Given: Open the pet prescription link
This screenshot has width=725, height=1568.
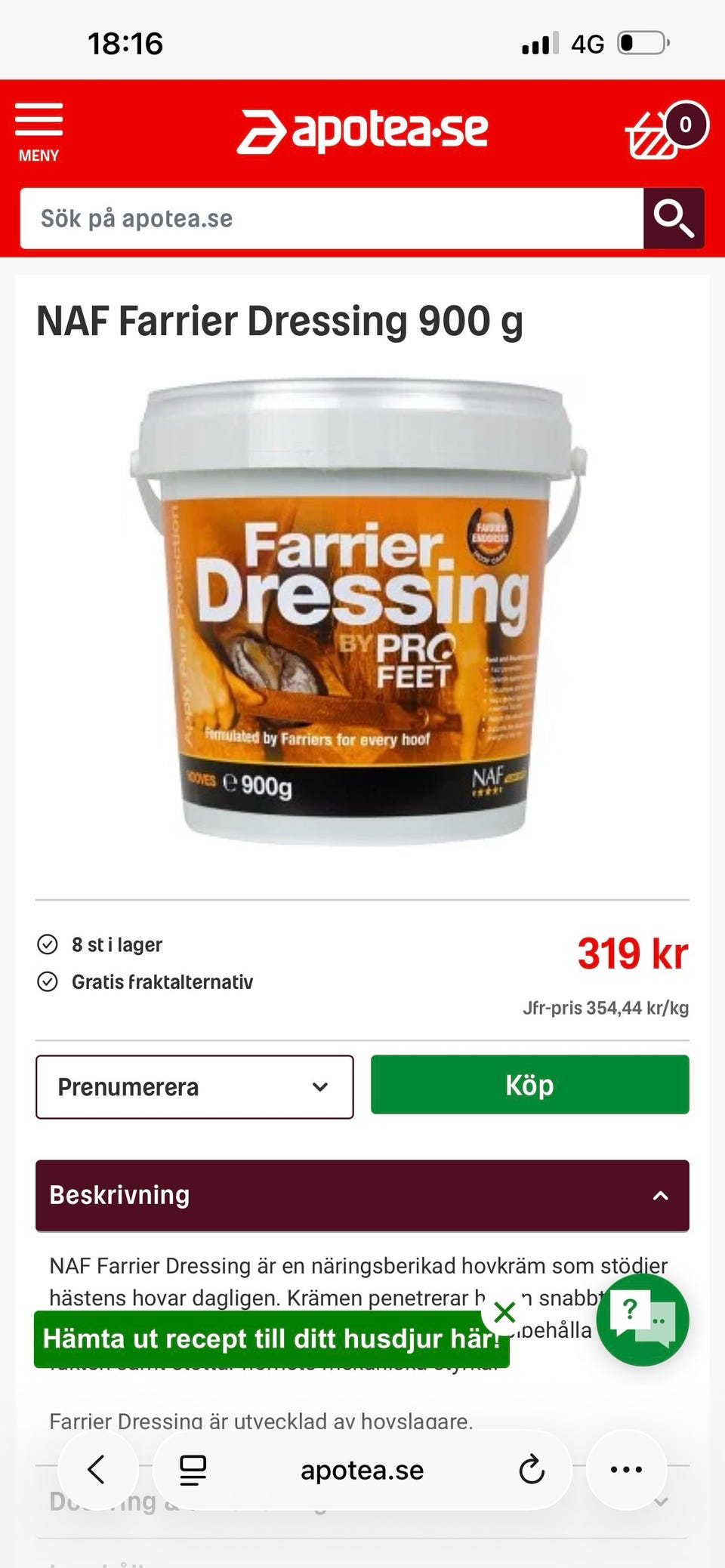Looking at the screenshot, I should 272,1338.
